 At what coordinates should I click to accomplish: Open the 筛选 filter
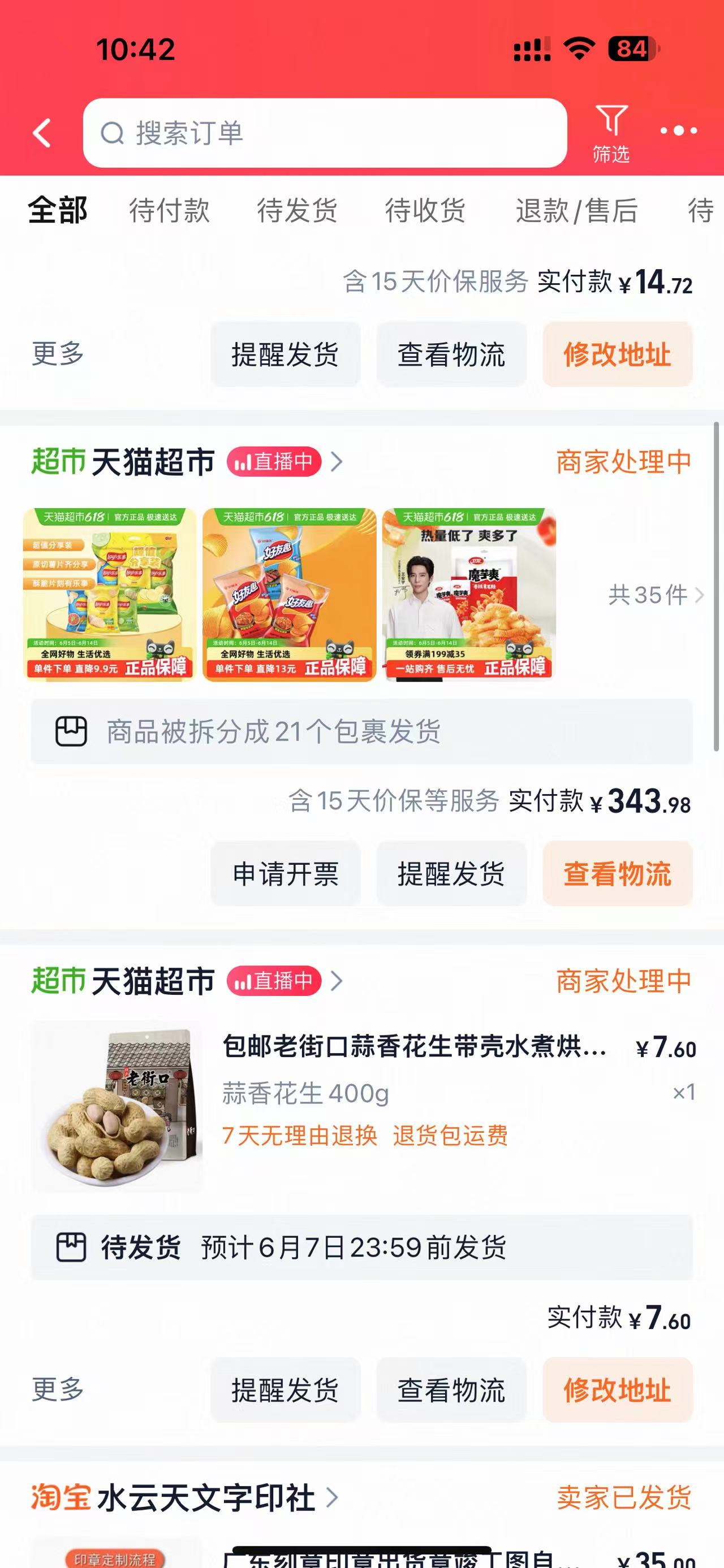coord(611,133)
